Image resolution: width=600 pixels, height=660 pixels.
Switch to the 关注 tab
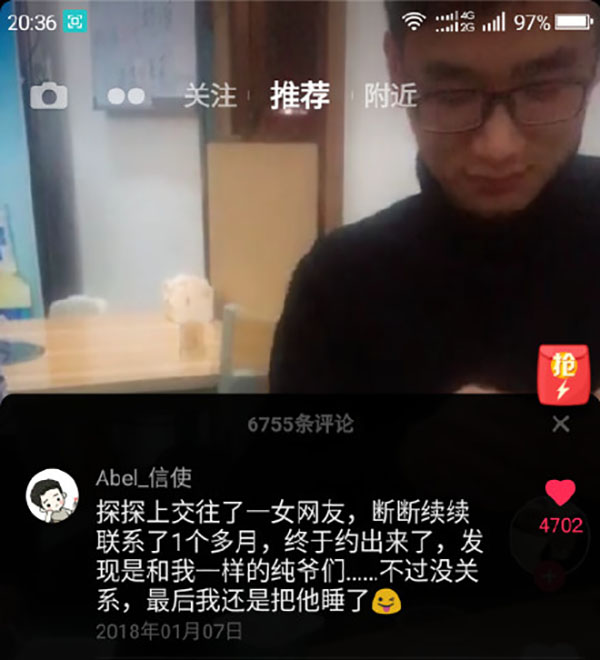(210, 96)
